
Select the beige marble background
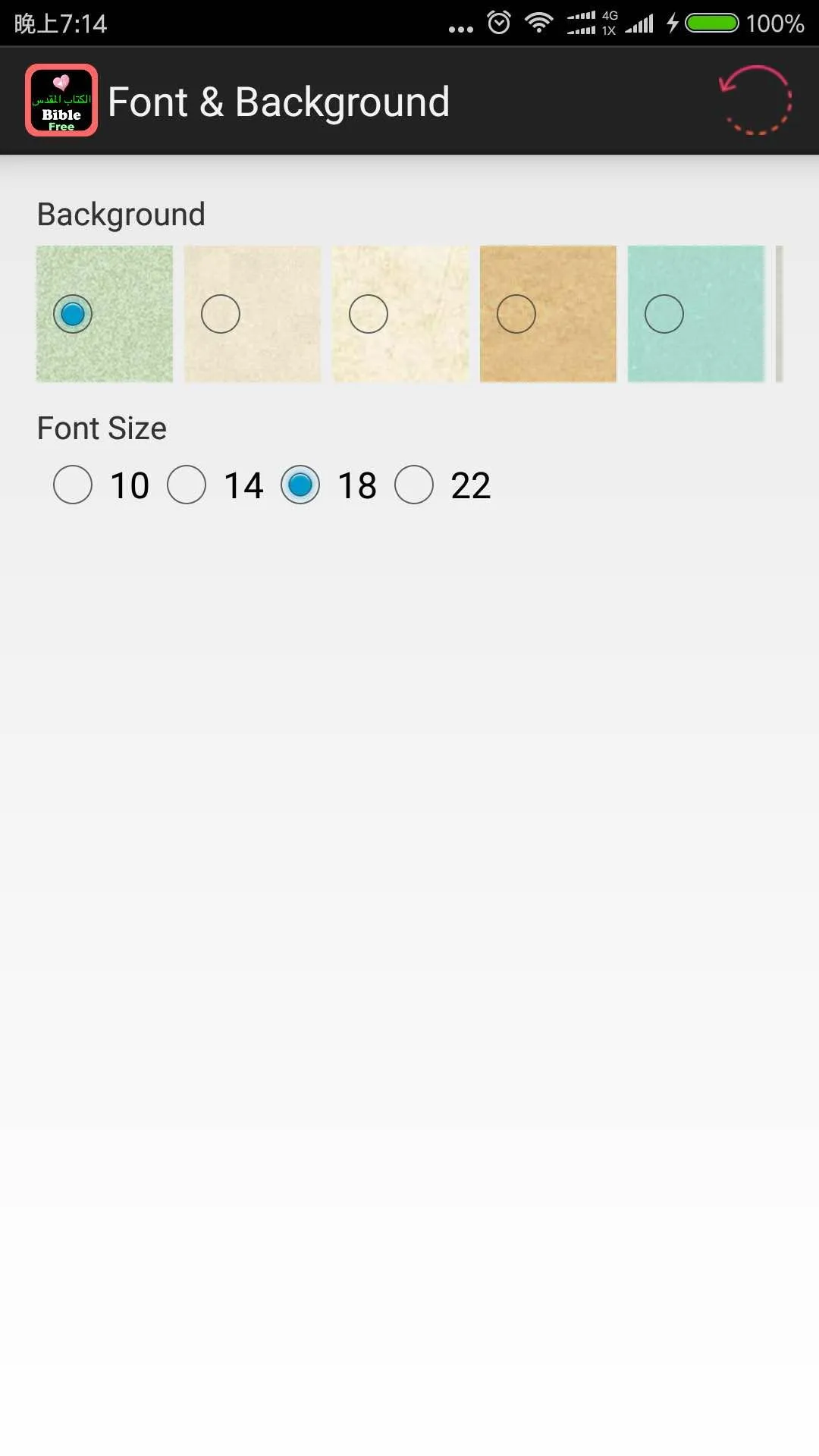tap(368, 314)
